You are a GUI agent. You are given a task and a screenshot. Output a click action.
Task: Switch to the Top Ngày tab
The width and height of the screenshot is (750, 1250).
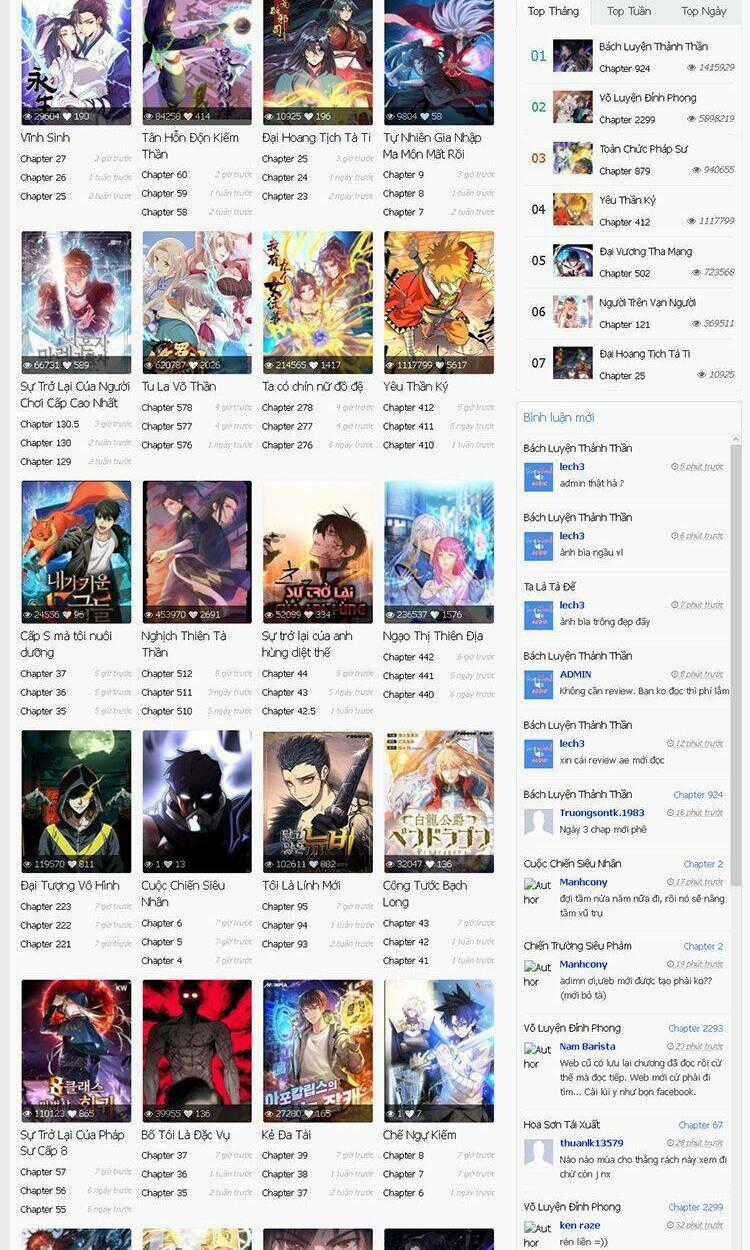tap(703, 11)
